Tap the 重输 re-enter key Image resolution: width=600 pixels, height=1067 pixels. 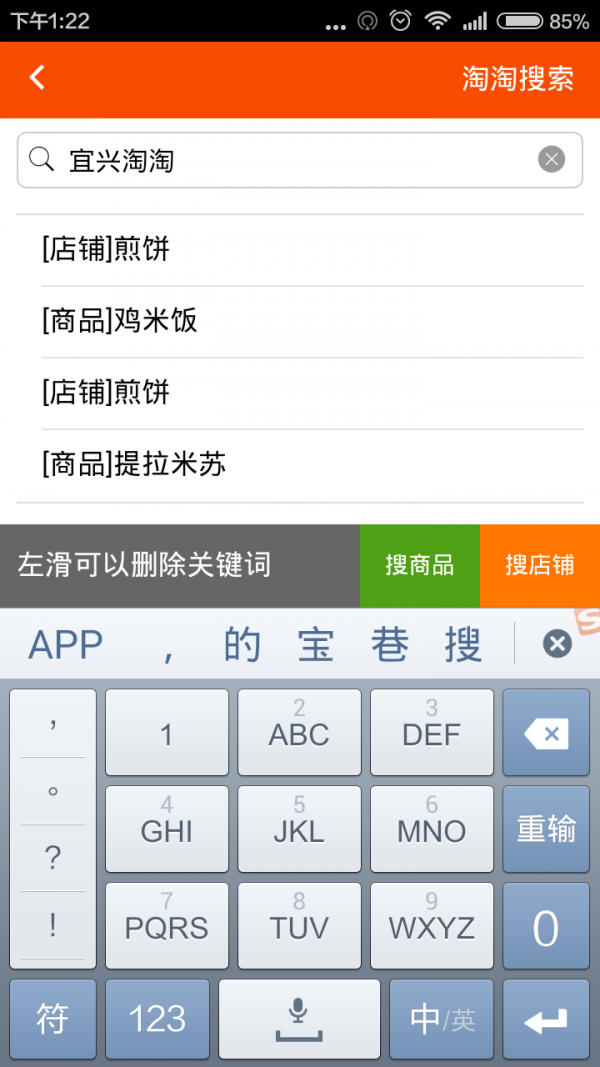coord(546,830)
